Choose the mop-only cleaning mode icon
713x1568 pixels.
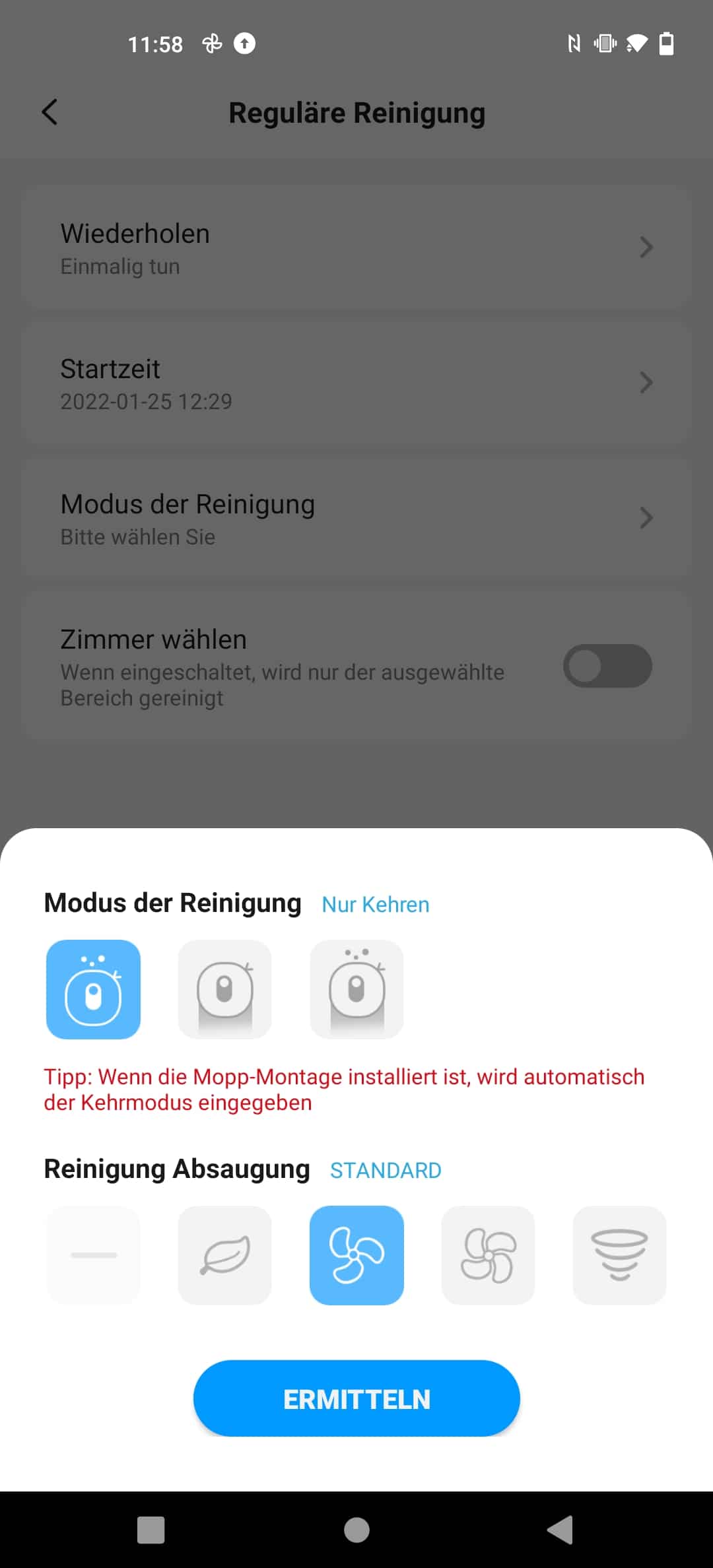(225, 989)
